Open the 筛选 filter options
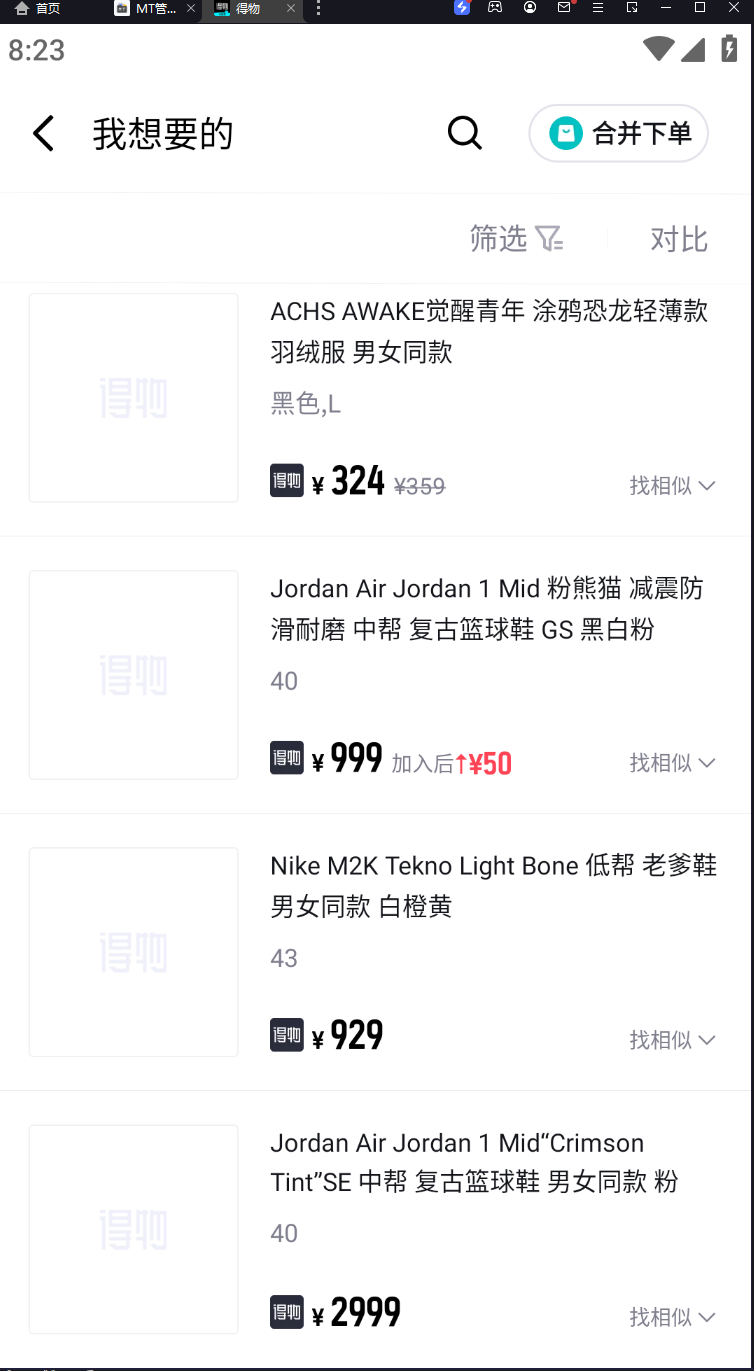This screenshot has width=754, height=1371. 516,238
